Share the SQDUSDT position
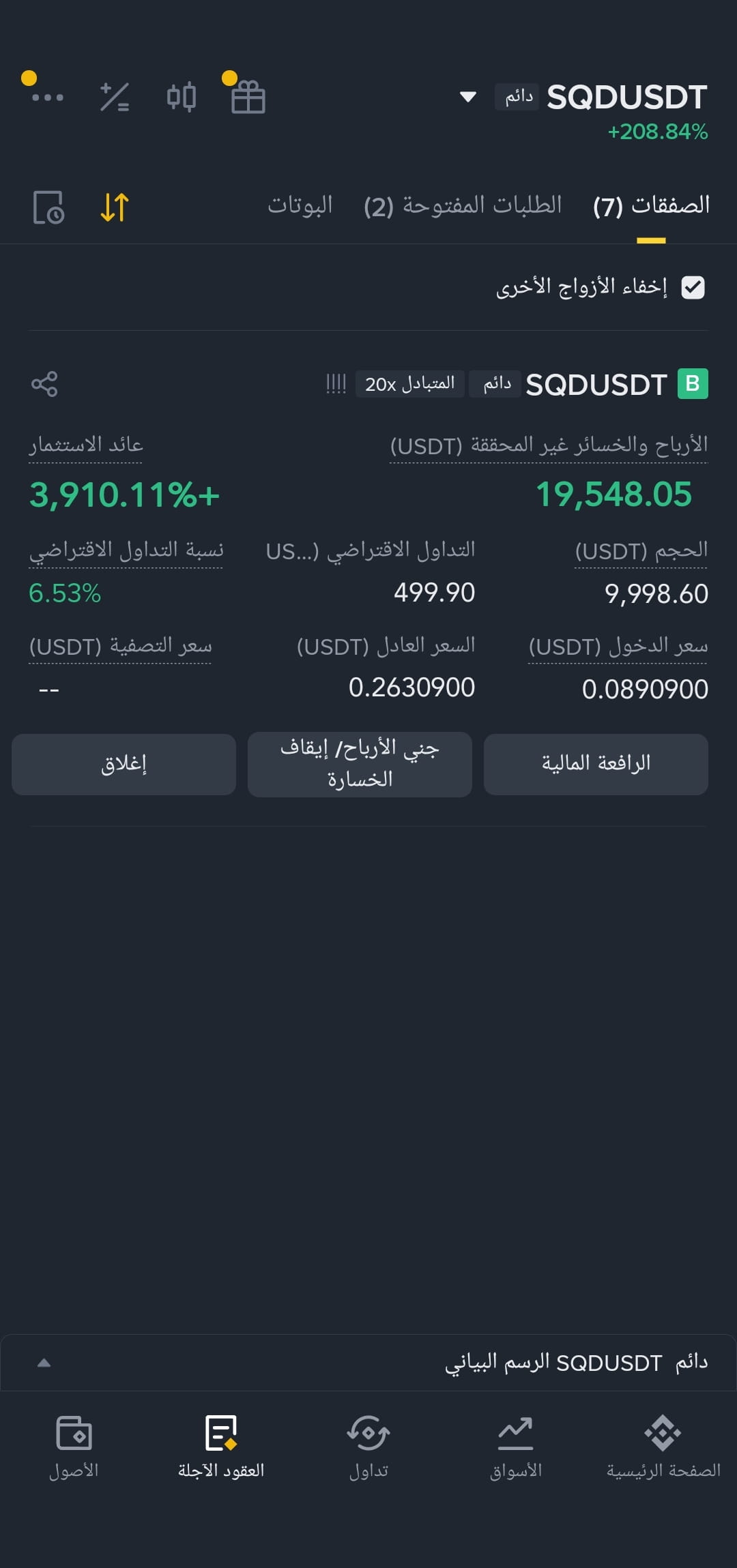 (44, 384)
